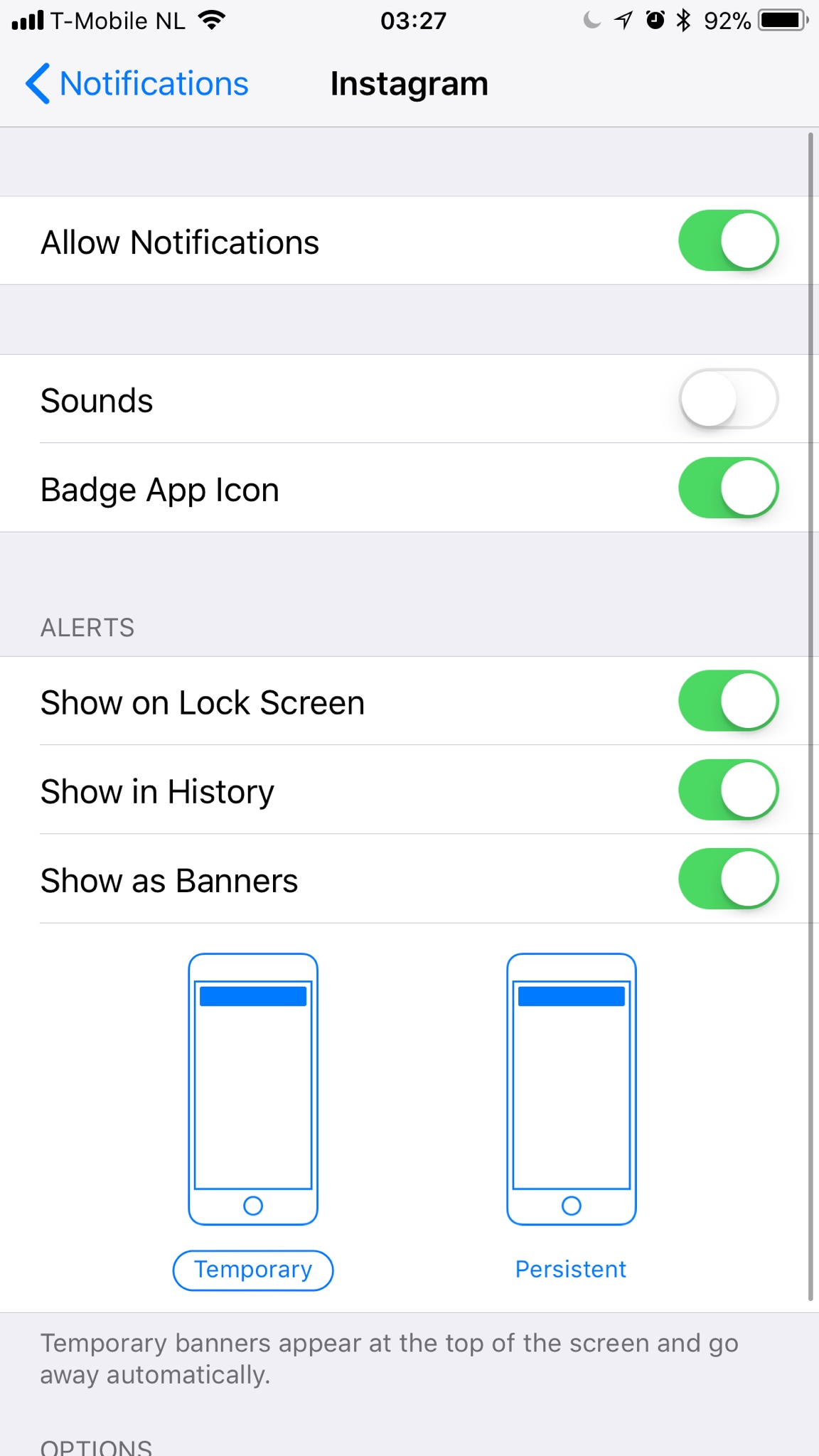Tap the Temporary phone preview illustration
This screenshot has width=819, height=1456.
(252, 1088)
